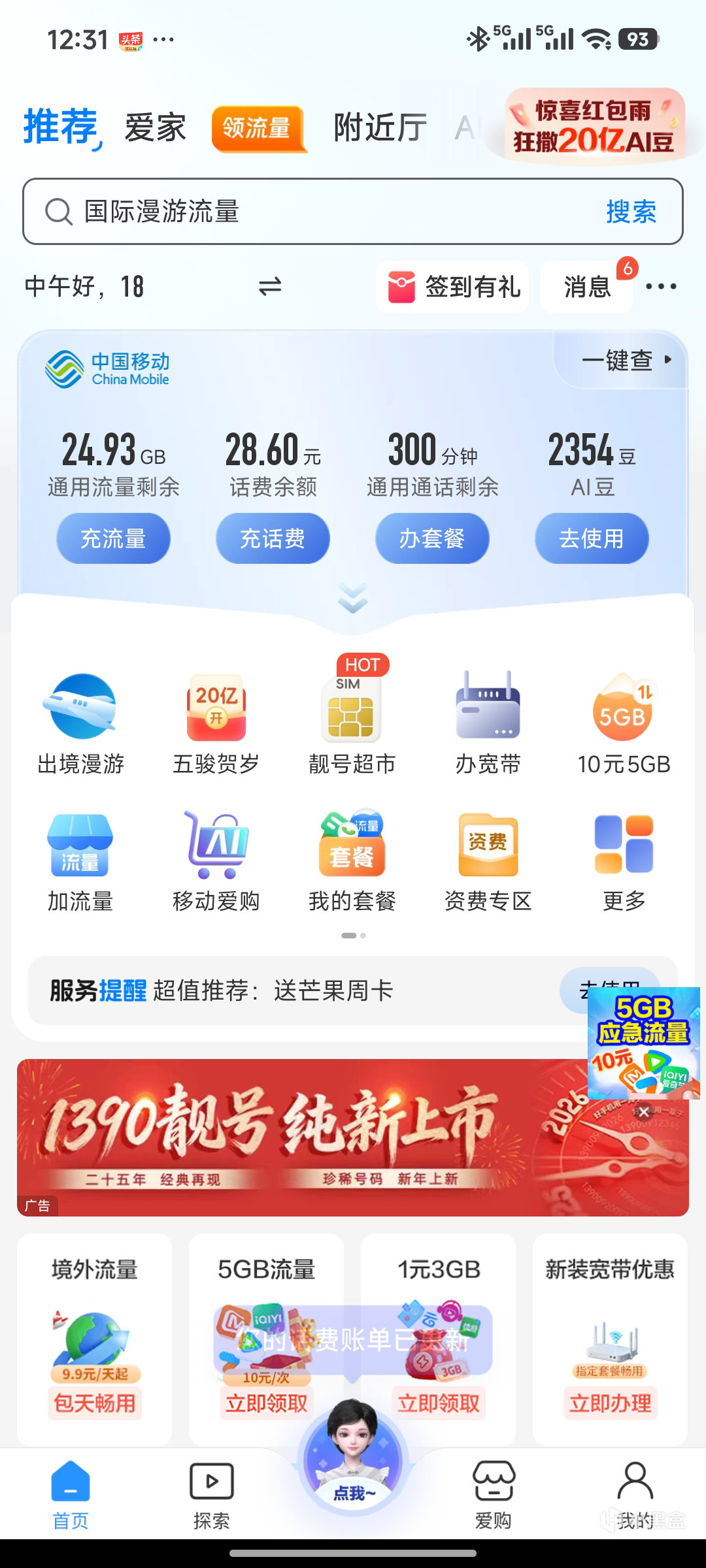Switch to the 爱家 tab
This screenshot has height=1568, width=706.
(155, 128)
